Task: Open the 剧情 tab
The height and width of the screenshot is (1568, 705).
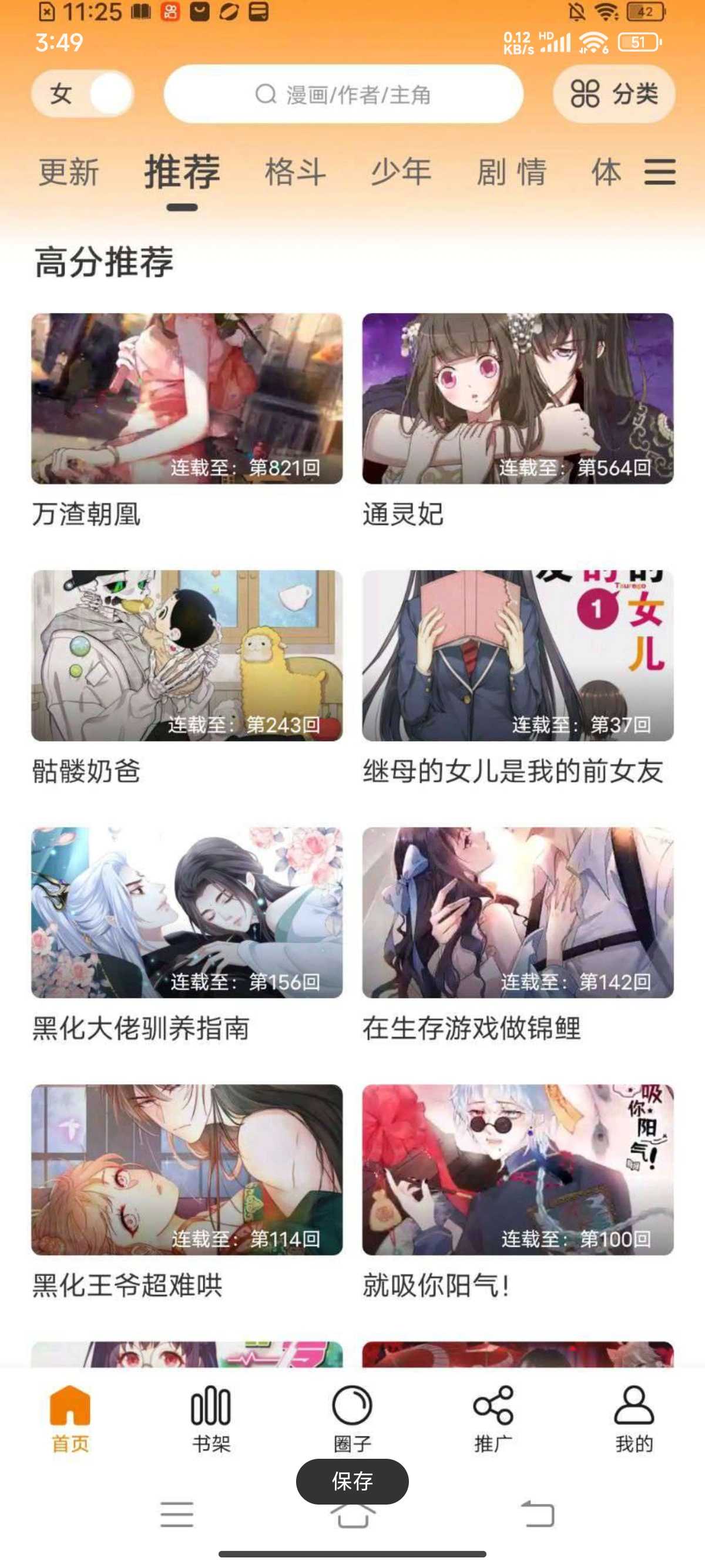Action: tap(511, 171)
